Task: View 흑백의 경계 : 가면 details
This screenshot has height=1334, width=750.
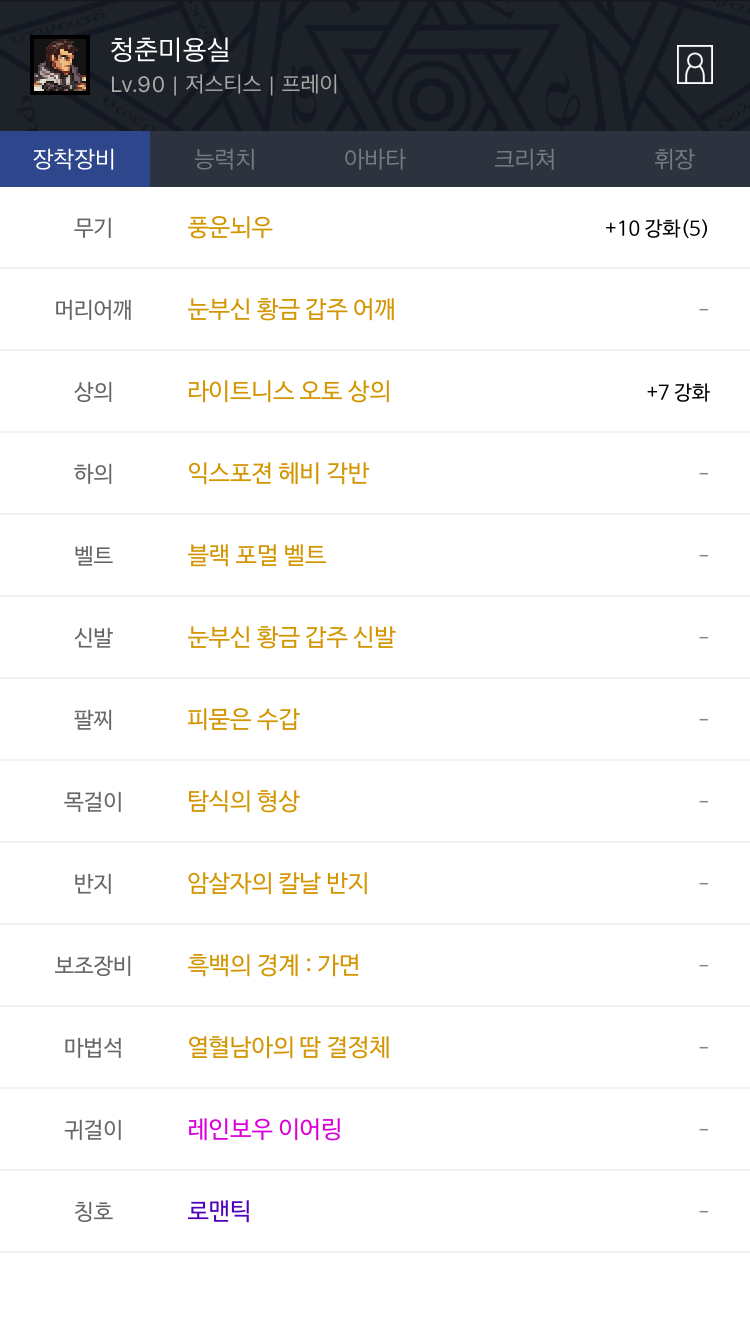Action: pyautogui.click(x=273, y=966)
